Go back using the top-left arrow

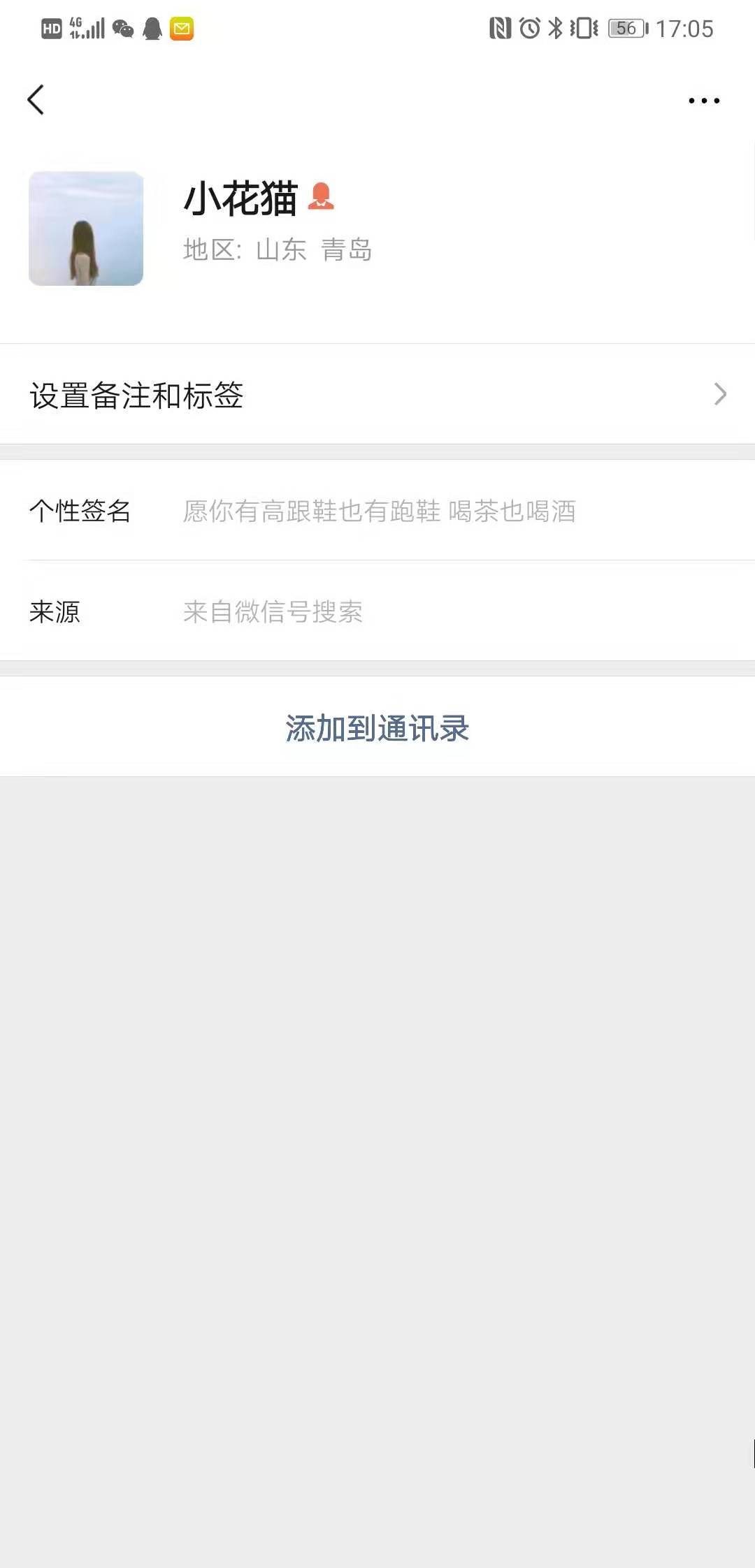36,100
